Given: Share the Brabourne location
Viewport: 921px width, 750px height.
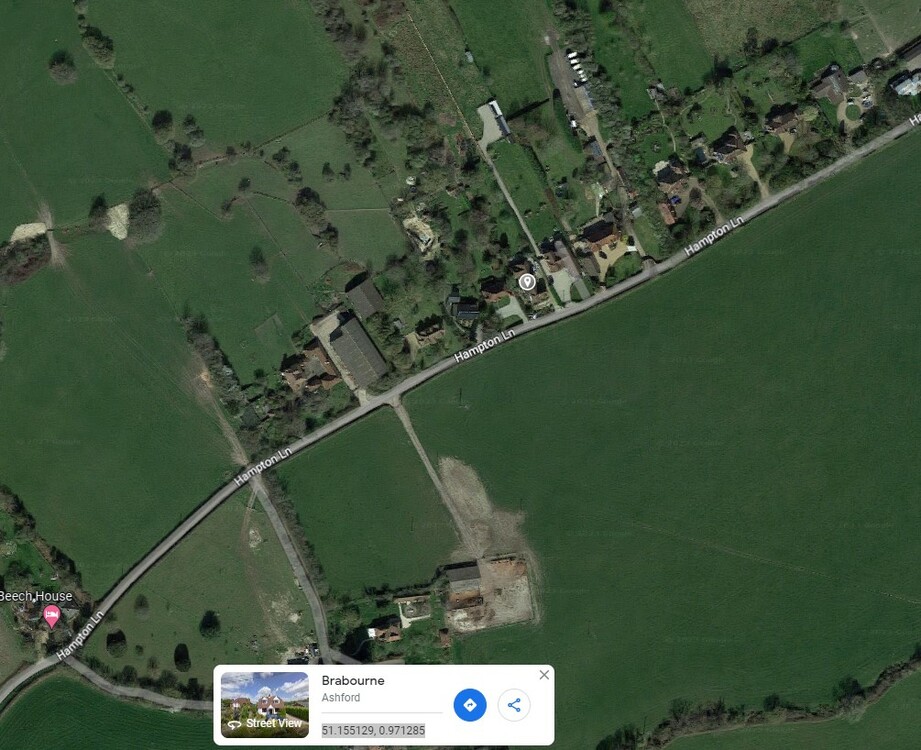Looking at the screenshot, I should pos(514,705).
